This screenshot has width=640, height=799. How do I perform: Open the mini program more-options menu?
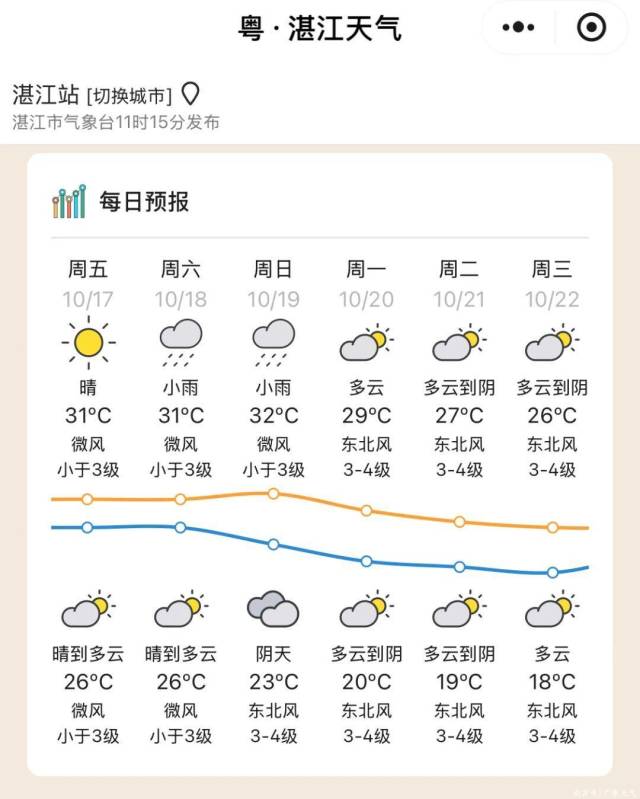pos(527,27)
